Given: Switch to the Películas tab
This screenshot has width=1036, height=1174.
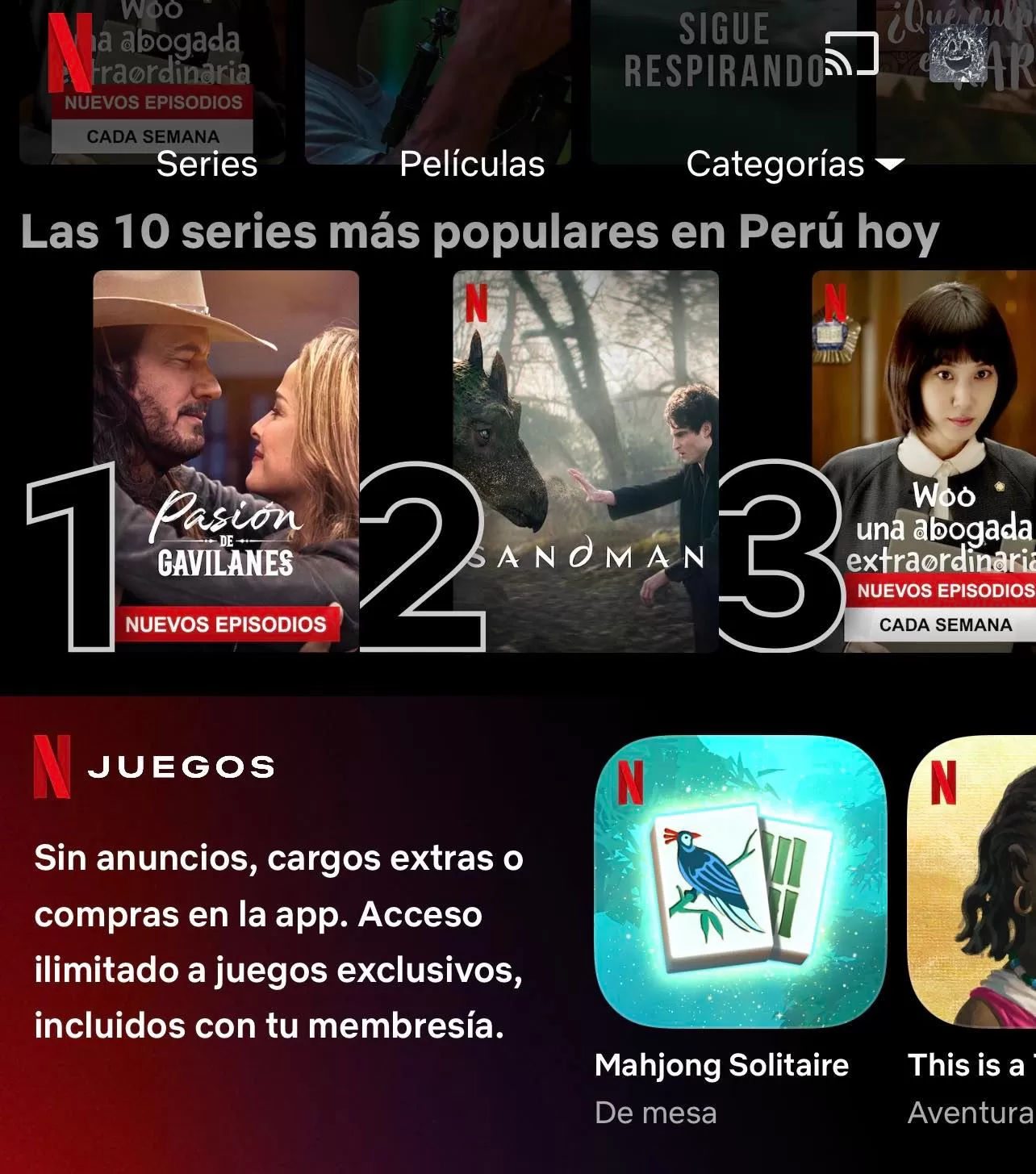Looking at the screenshot, I should (x=472, y=164).
